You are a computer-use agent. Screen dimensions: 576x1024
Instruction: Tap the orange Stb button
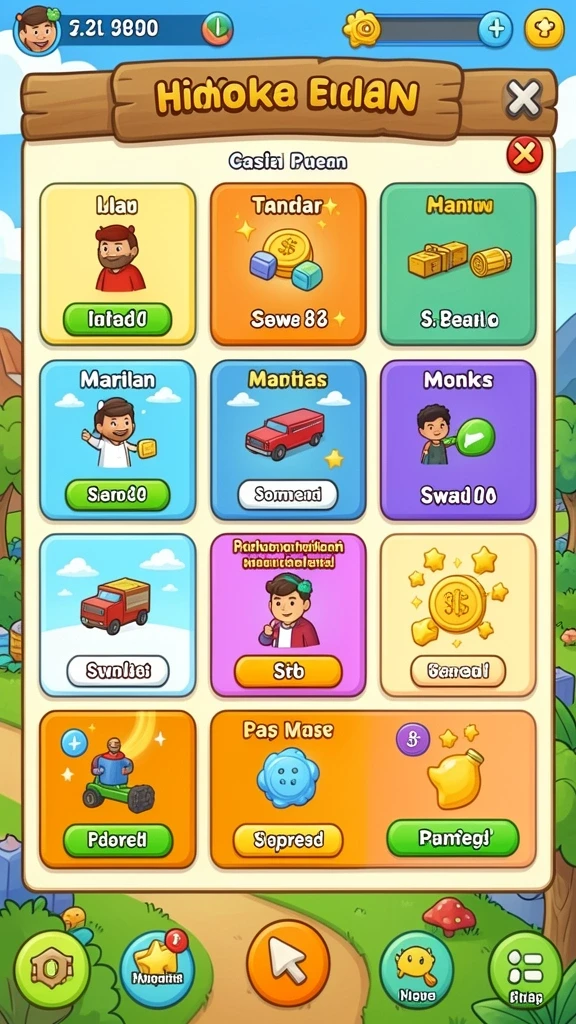(x=288, y=671)
